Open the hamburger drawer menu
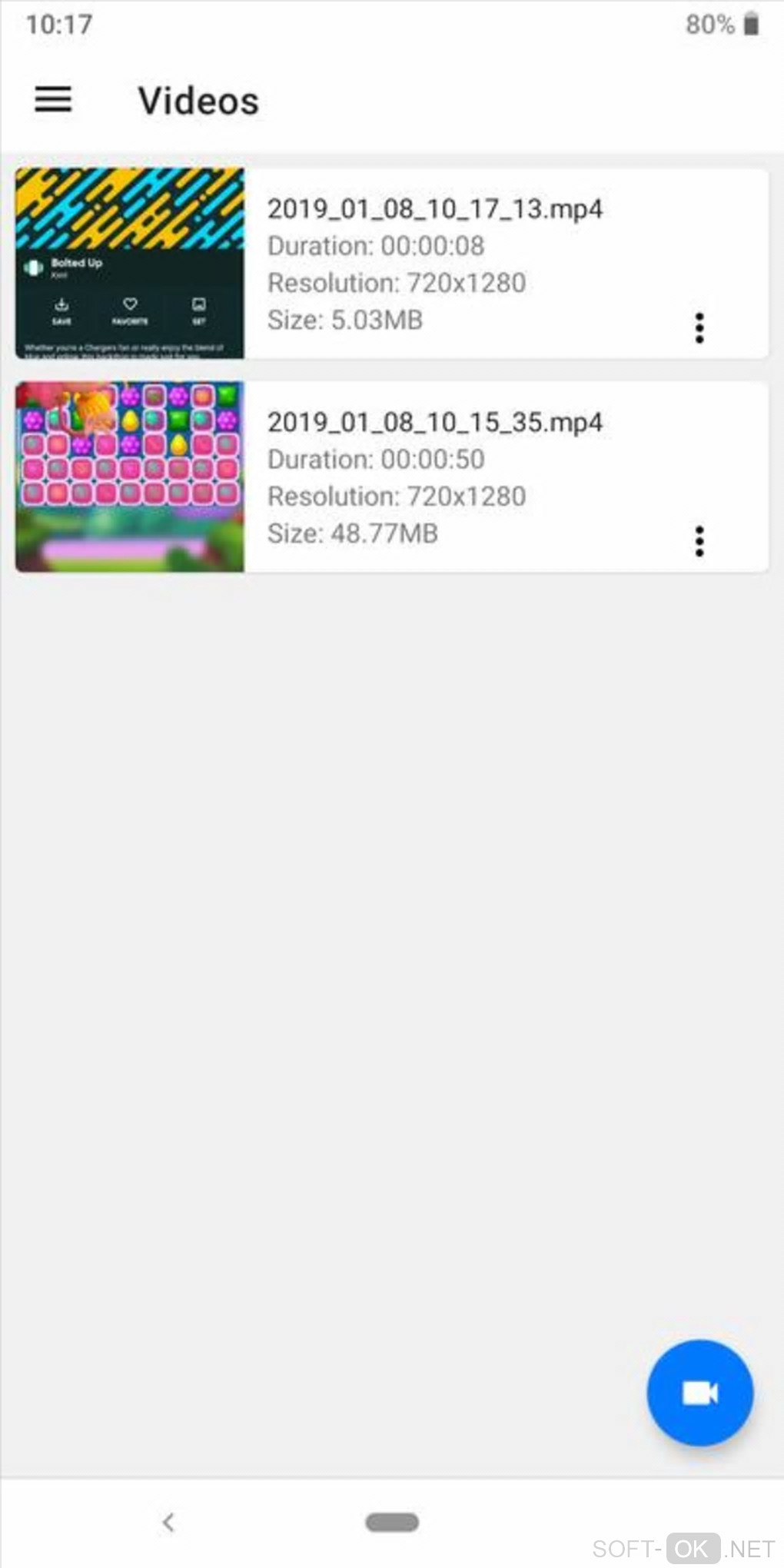Viewport: 784px width, 1568px height. 53,100
